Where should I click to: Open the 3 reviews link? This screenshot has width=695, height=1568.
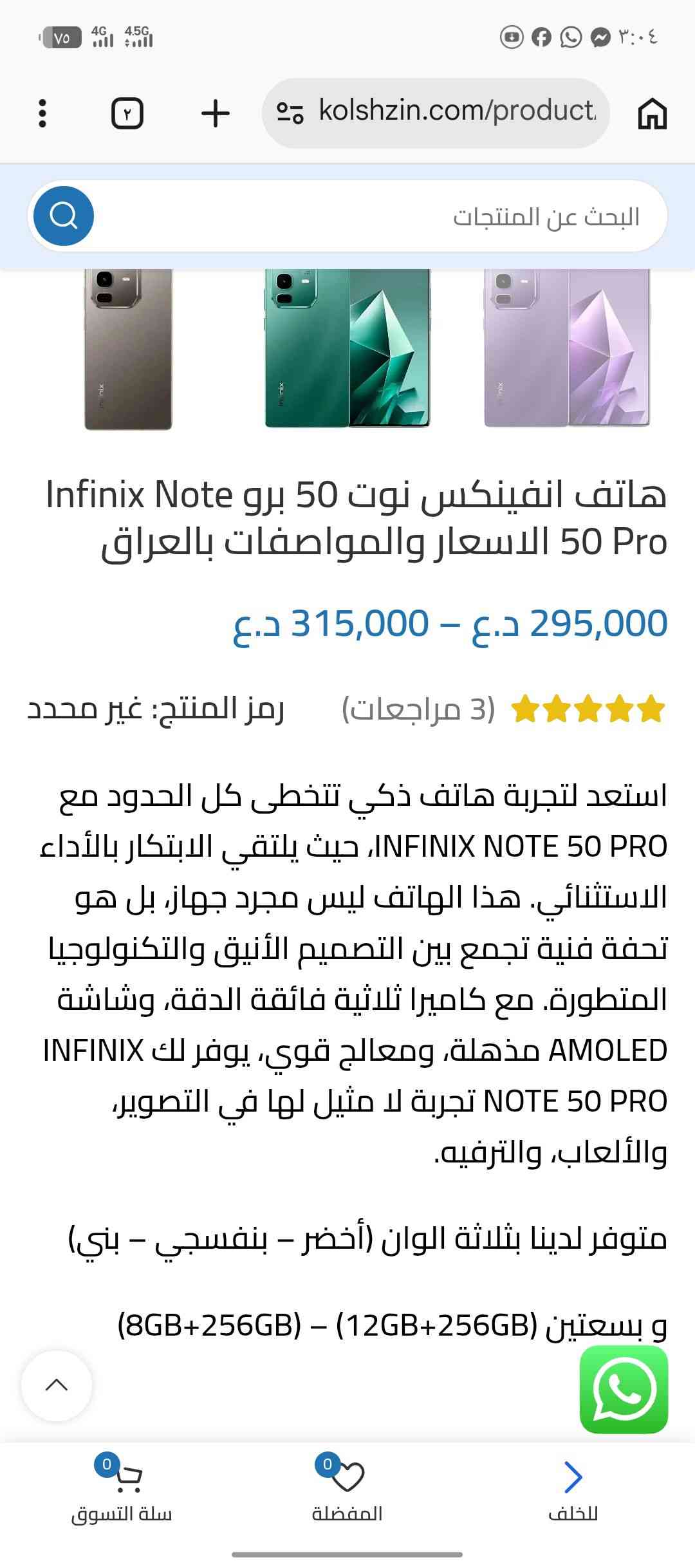click(x=418, y=709)
